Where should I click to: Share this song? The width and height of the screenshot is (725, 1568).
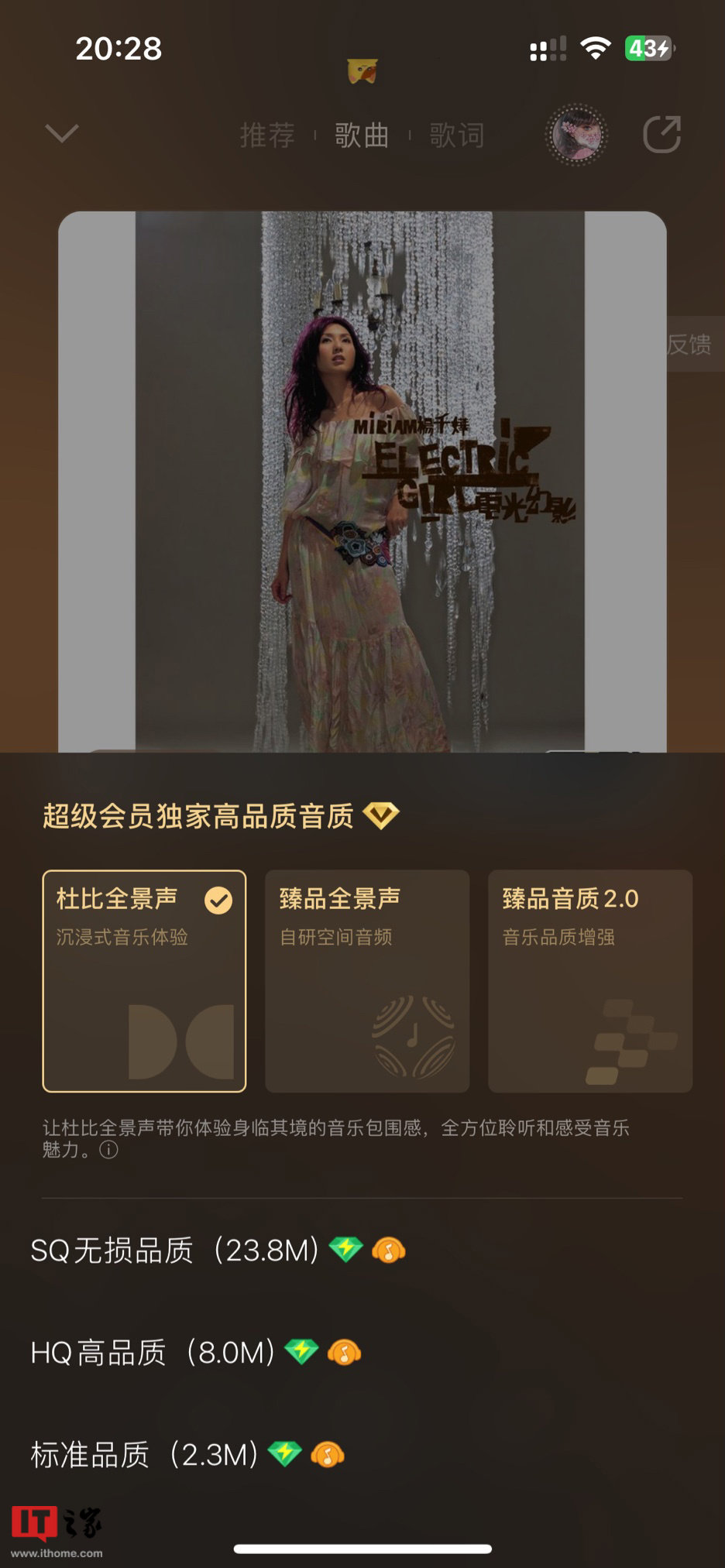coord(662,135)
